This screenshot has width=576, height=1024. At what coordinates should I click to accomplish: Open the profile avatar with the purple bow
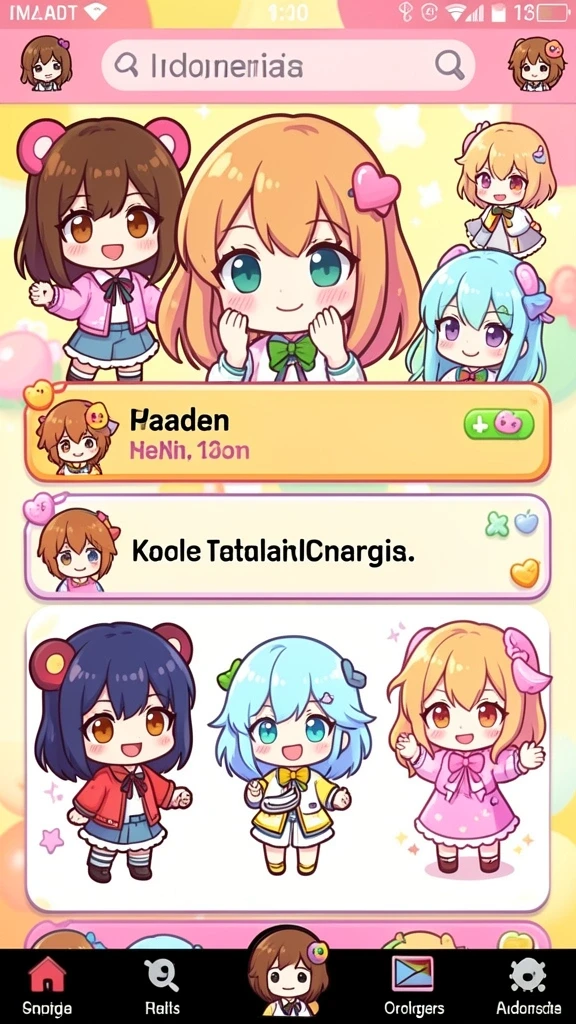45,63
